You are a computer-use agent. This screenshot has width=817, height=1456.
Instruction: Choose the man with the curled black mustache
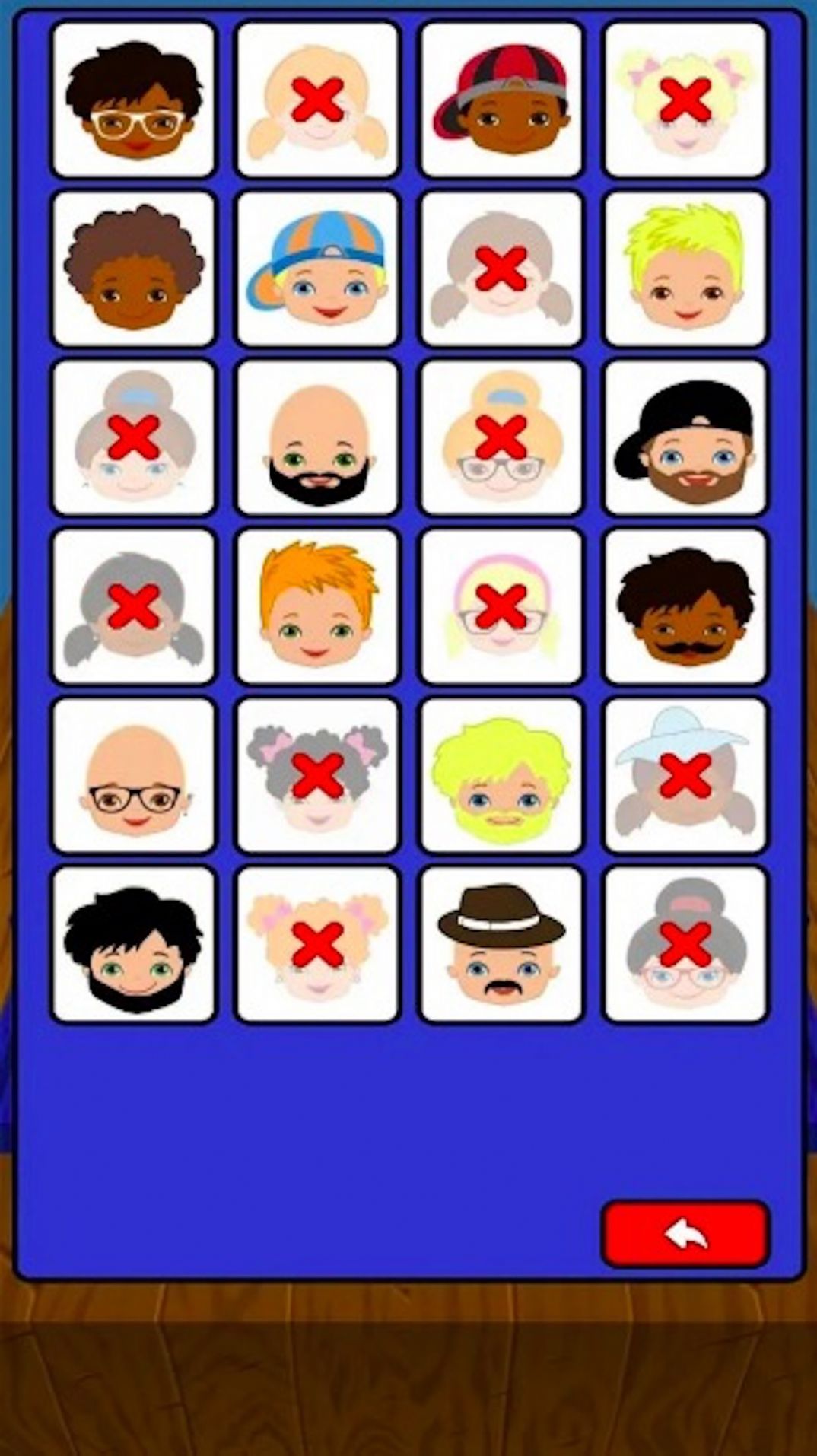point(685,606)
